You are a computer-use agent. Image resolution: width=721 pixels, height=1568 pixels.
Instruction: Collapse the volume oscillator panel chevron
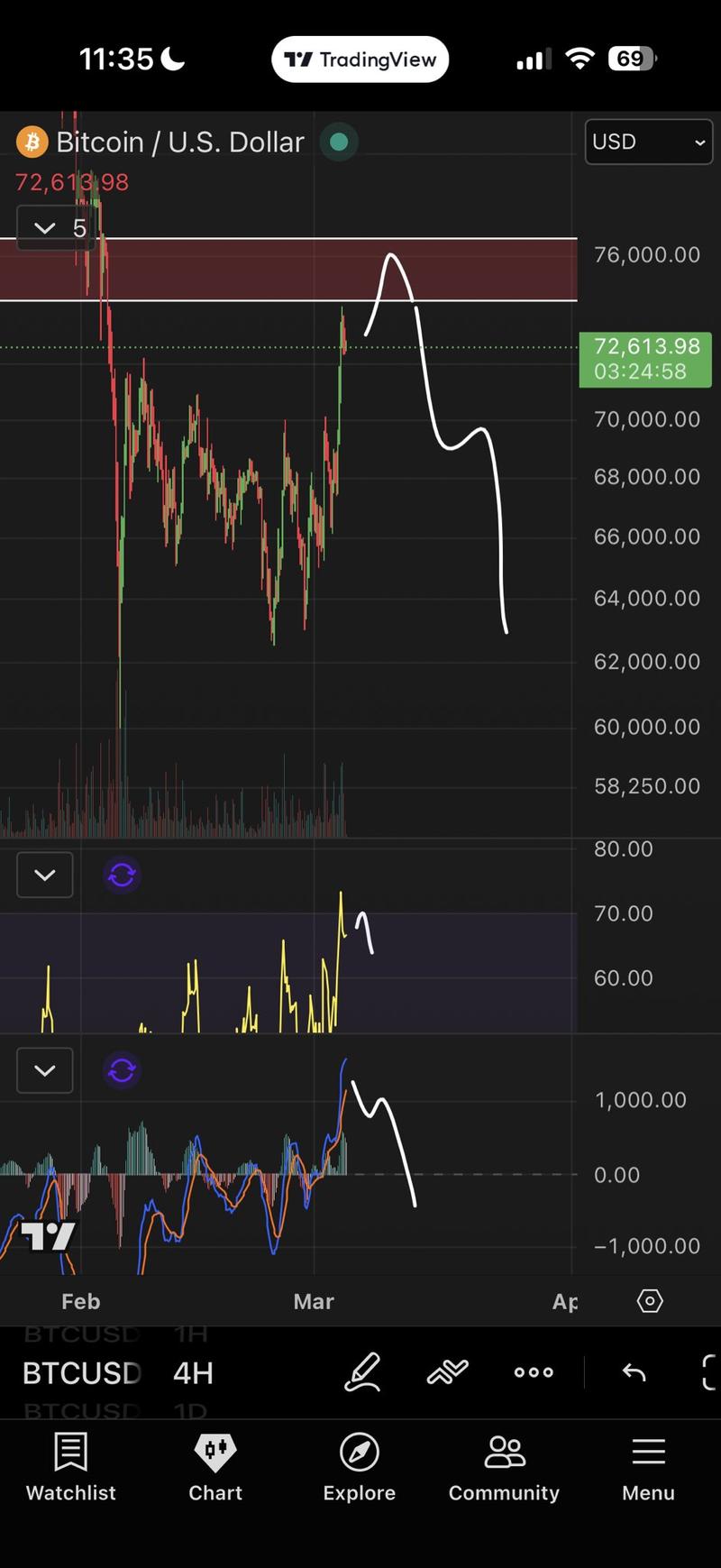click(x=44, y=875)
